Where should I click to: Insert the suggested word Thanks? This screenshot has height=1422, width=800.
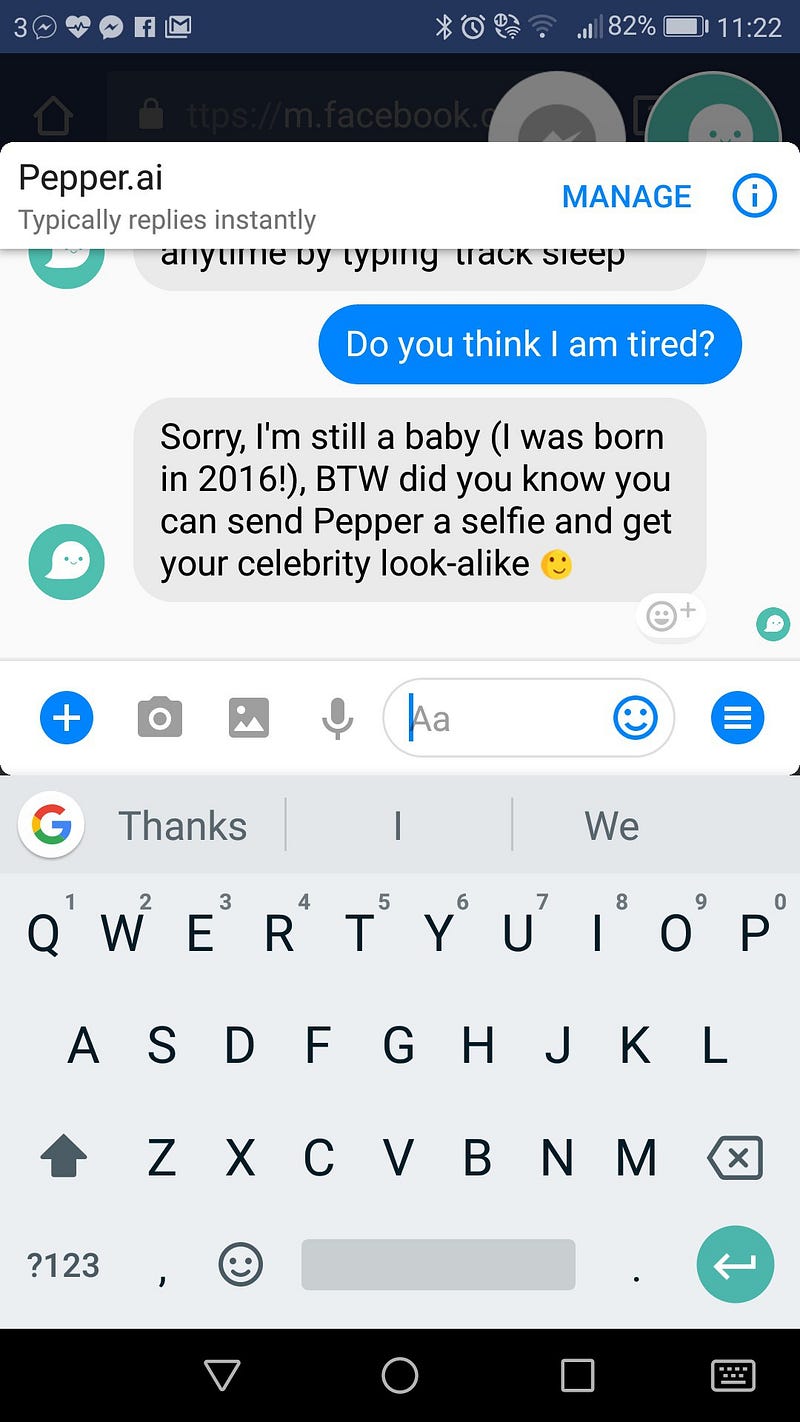tap(182, 826)
